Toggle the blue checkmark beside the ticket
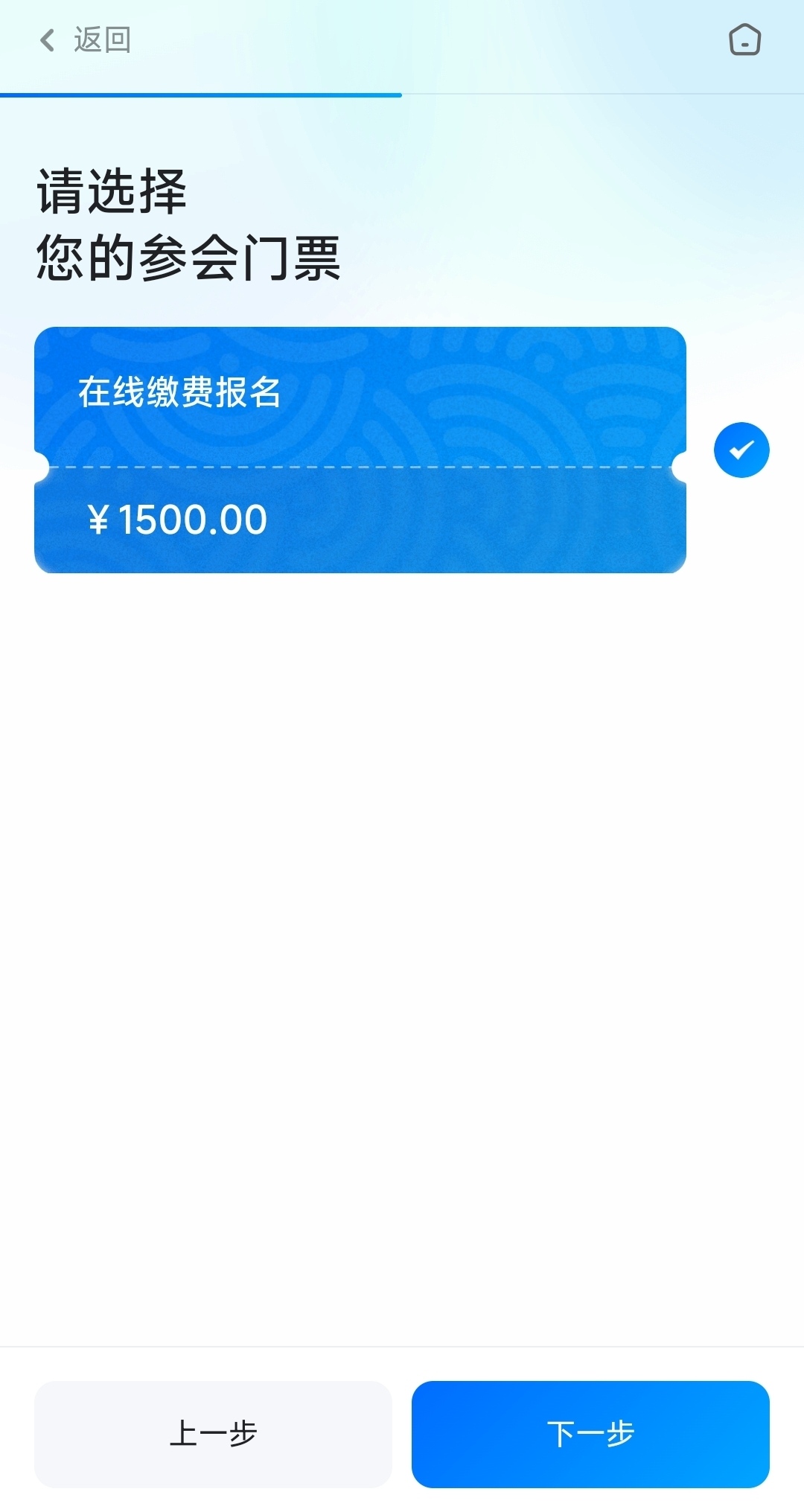 click(x=741, y=450)
